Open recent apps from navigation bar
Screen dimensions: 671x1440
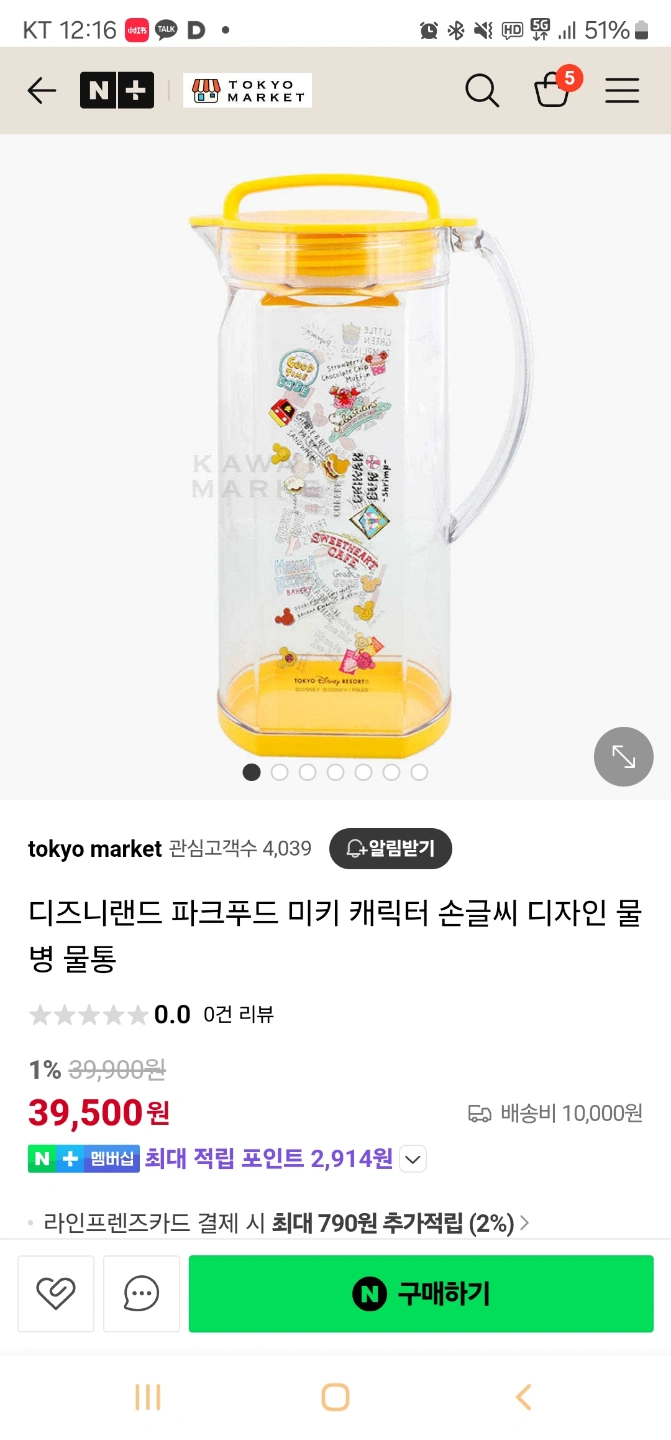(x=148, y=1397)
